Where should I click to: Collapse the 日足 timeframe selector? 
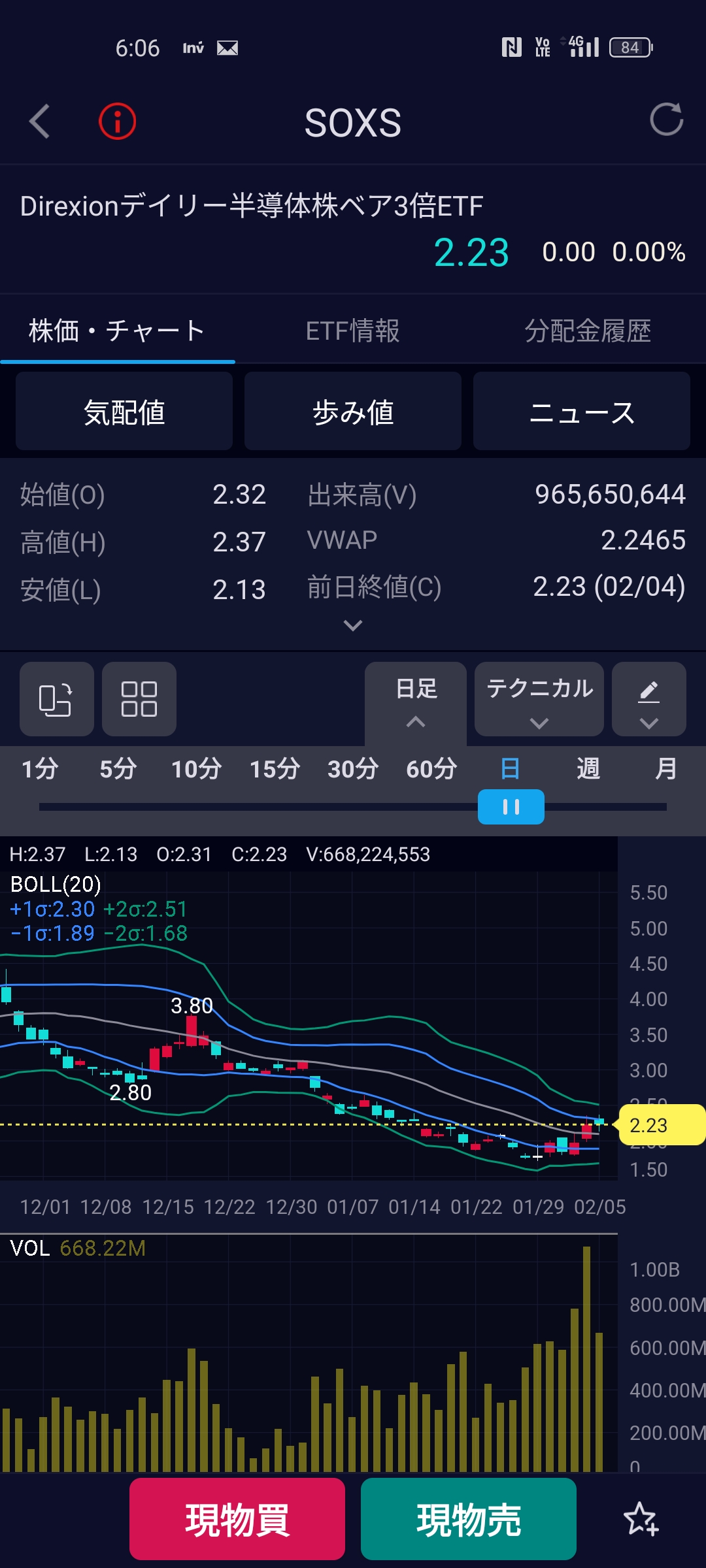click(x=416, y=700)
